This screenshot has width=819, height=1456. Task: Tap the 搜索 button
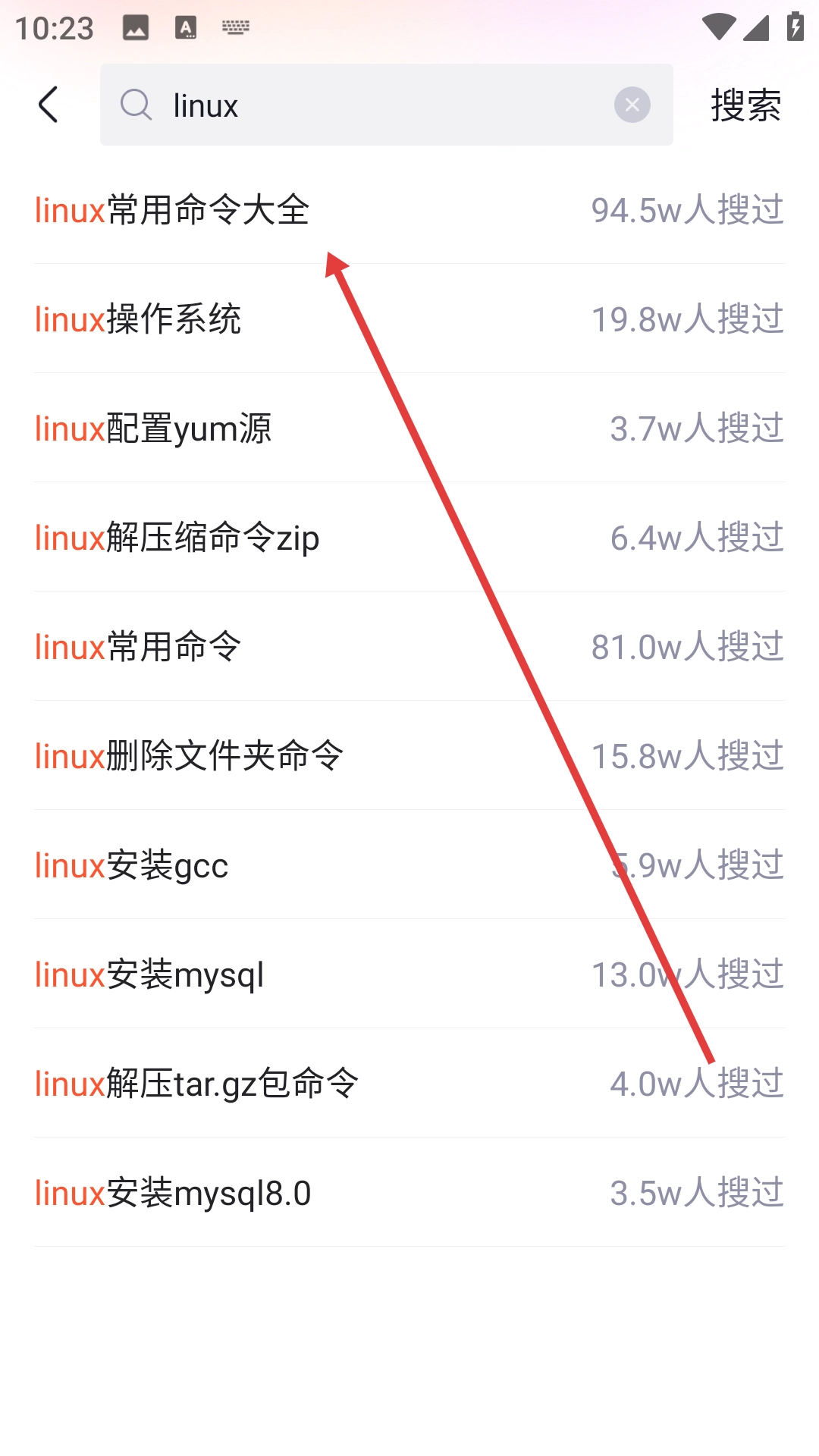point(745,105)
